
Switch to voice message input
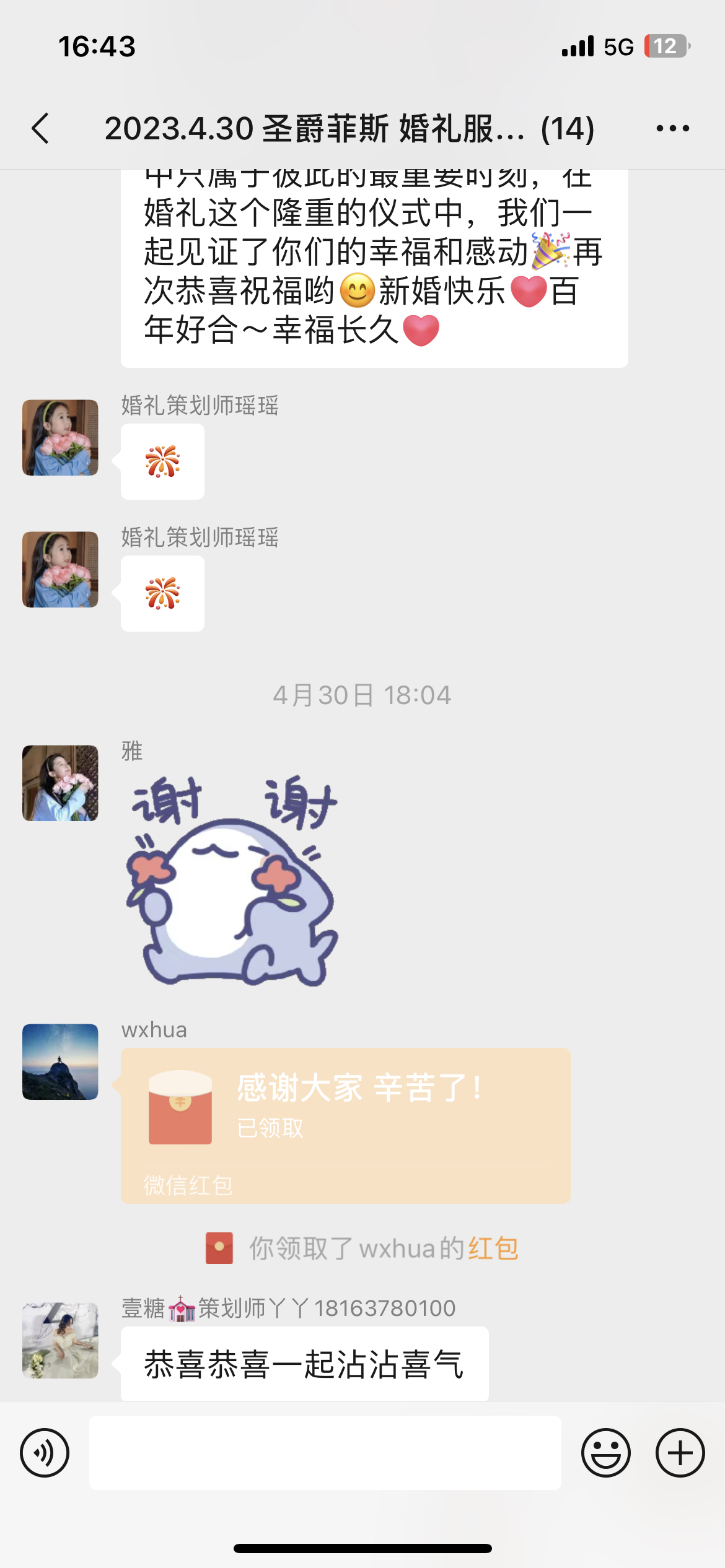(45, 1453)
